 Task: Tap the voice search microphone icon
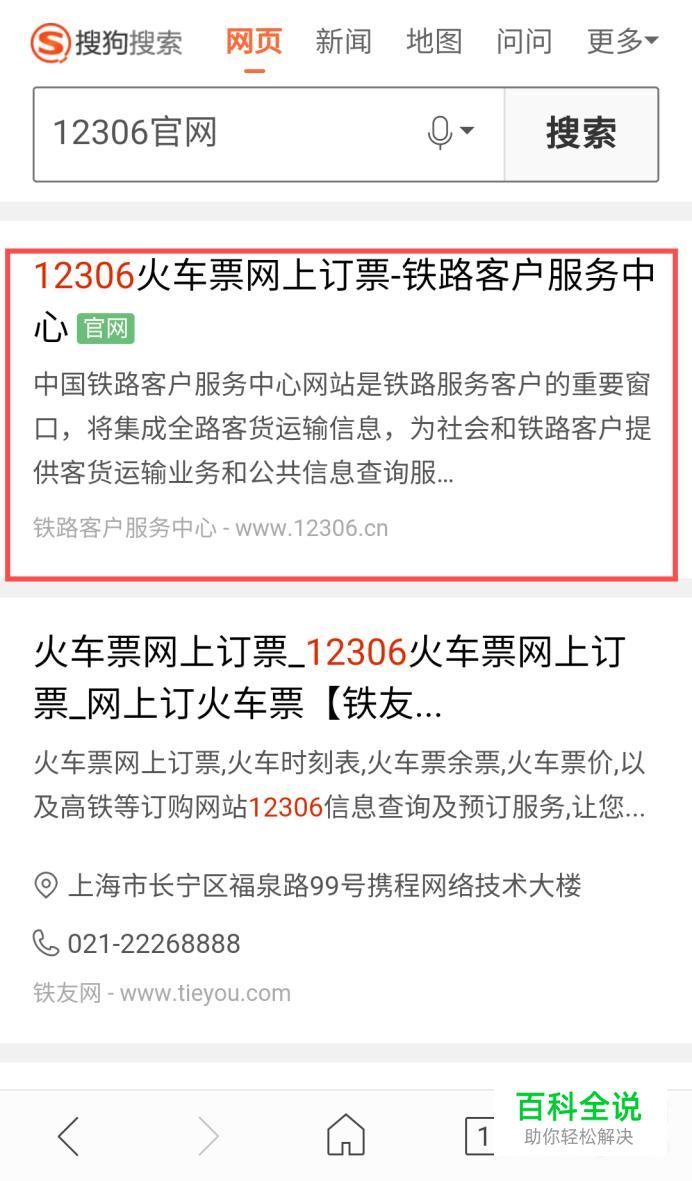(x=449, y=133)
